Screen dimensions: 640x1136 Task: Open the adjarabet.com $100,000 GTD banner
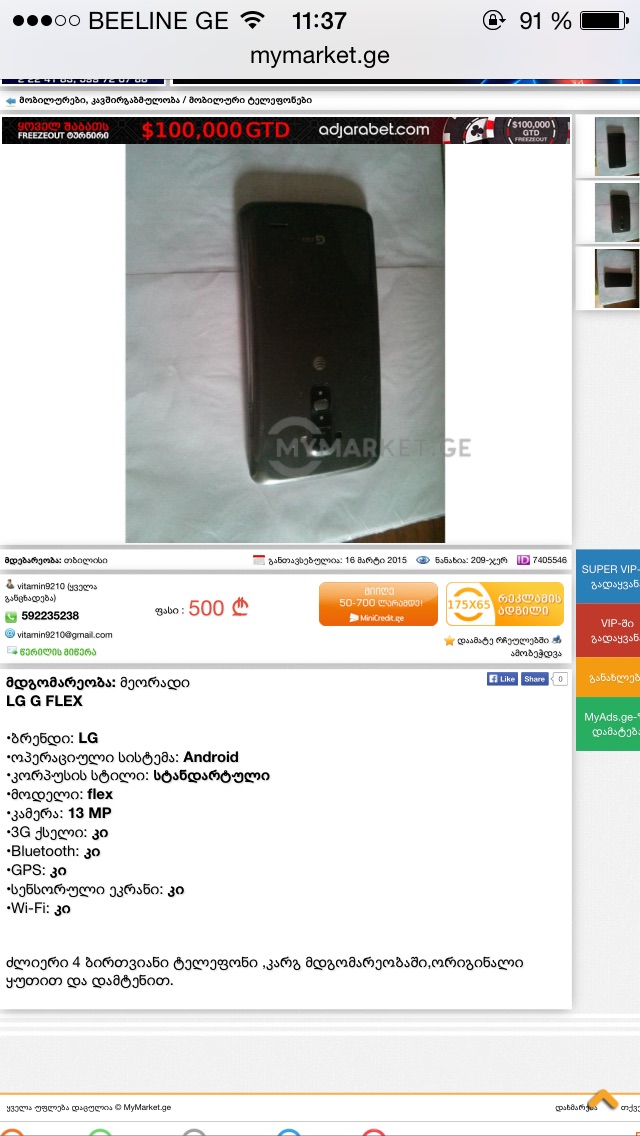click(285, 130)
